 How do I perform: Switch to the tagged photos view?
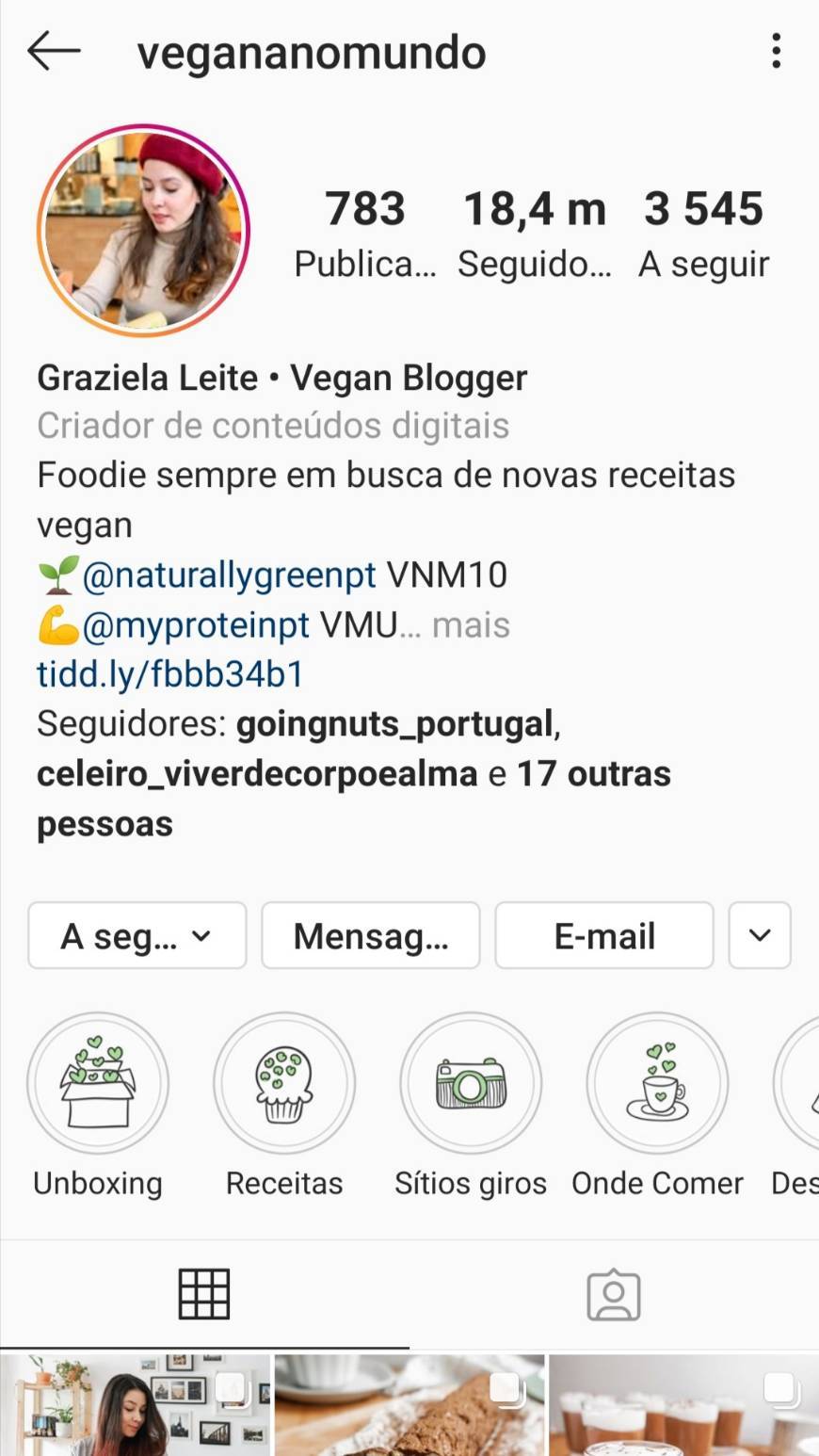click(x=614, y=1294)
